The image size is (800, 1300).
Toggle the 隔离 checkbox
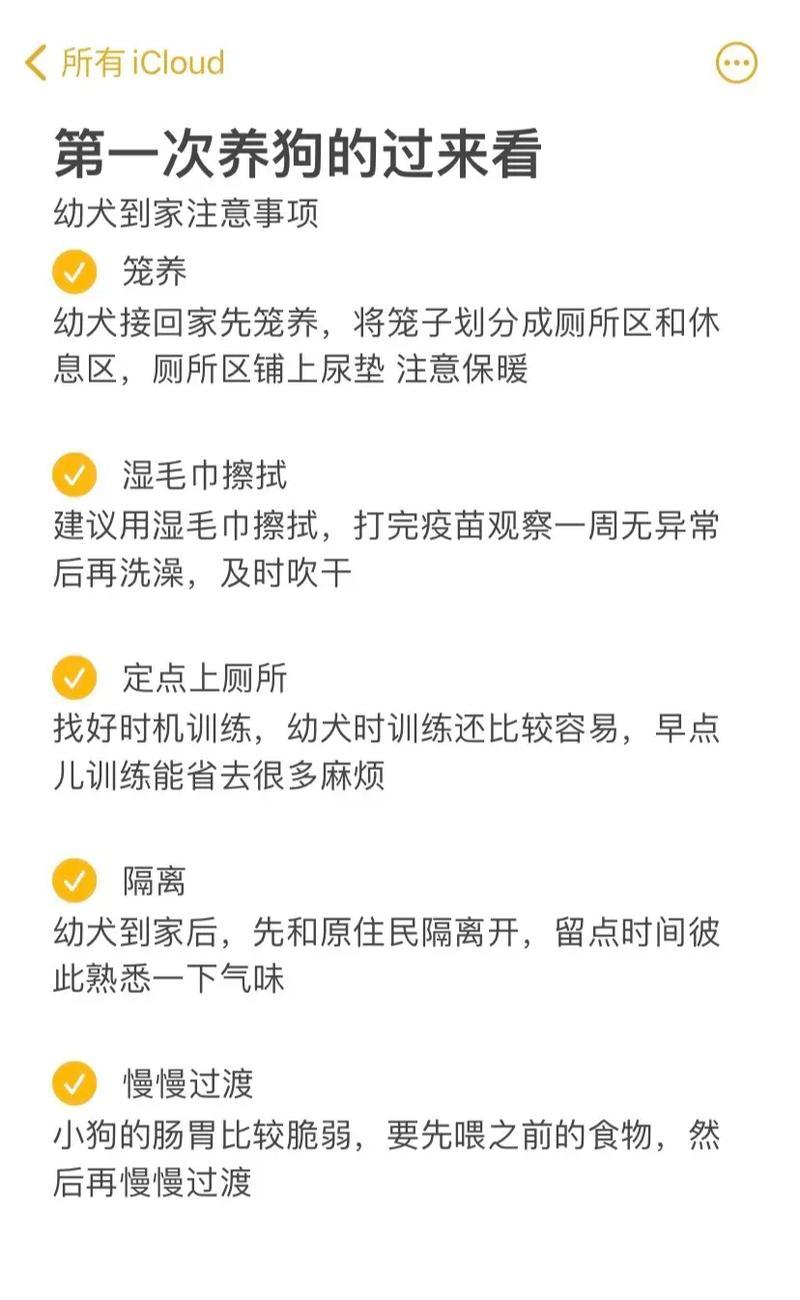(74, 881)
